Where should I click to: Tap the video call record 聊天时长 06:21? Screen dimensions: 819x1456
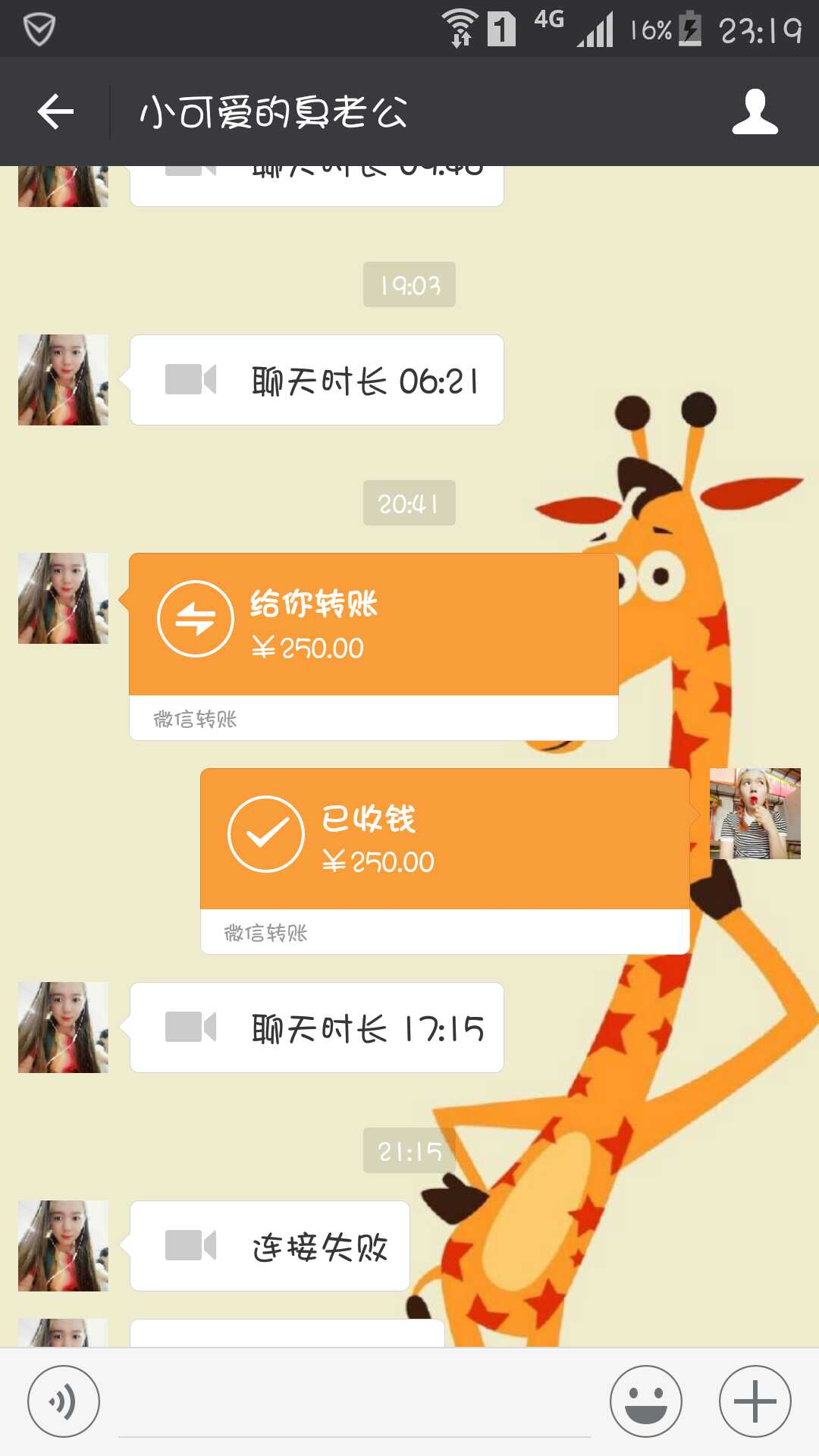click(317, 380)
